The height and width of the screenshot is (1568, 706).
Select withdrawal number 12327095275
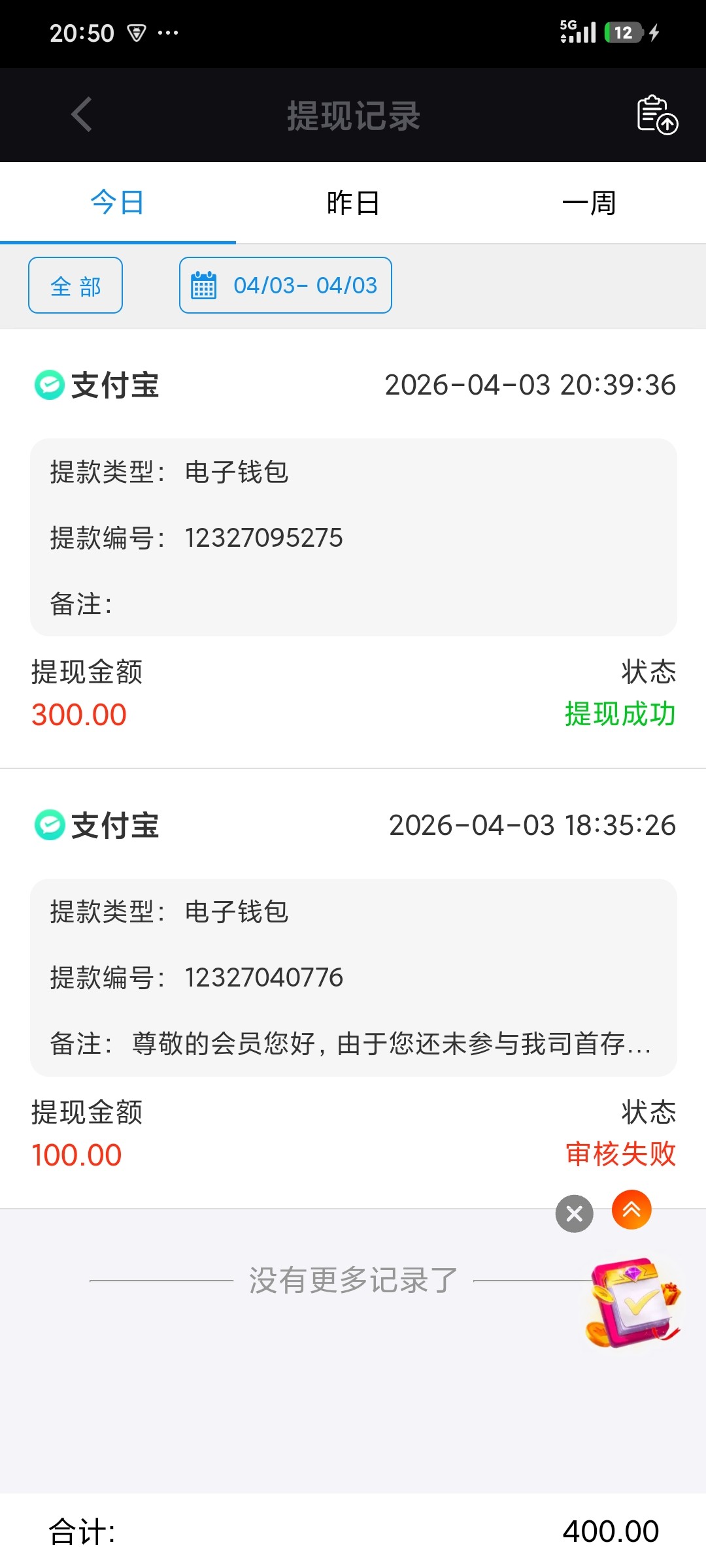(x=263, y=537)
